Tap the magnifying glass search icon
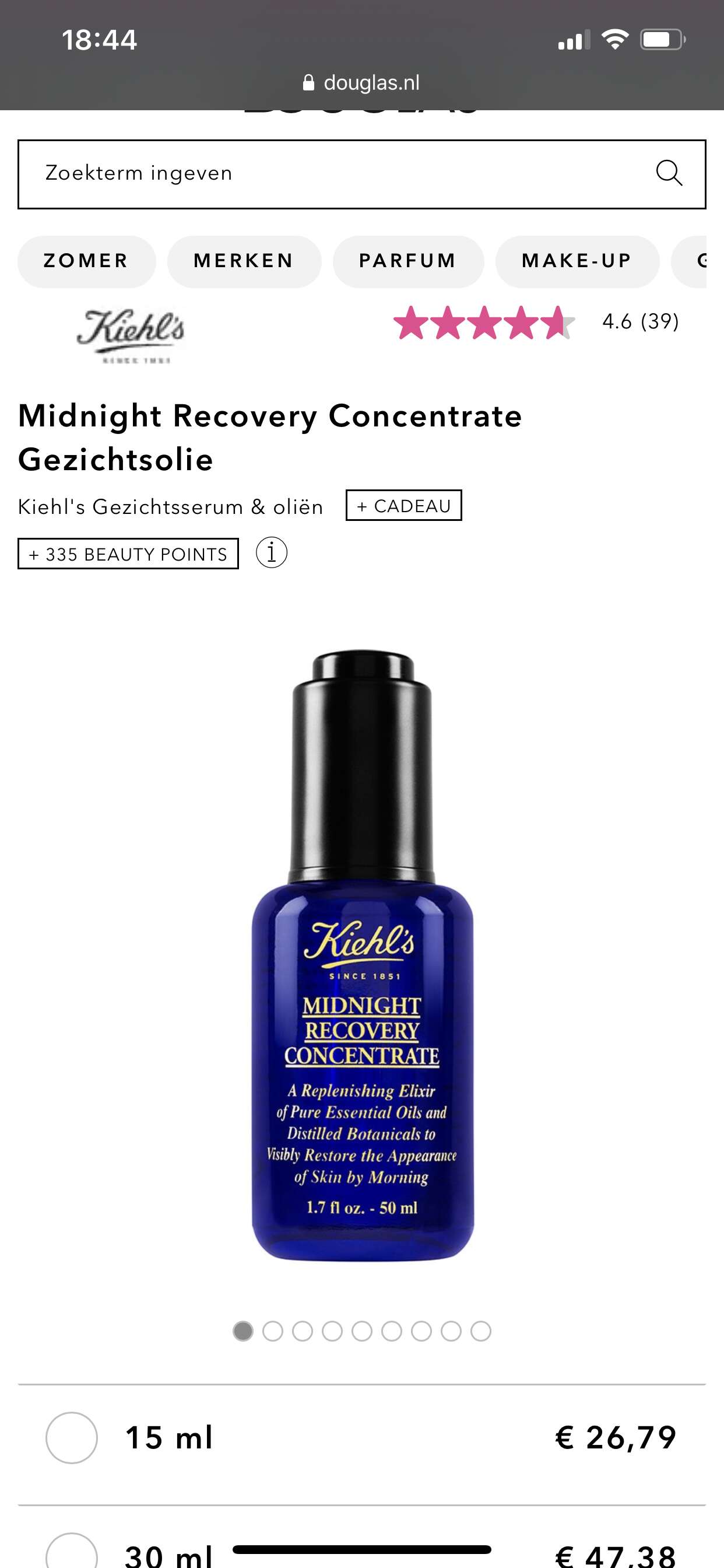The image size is (724, 1568). coord(669,173)
